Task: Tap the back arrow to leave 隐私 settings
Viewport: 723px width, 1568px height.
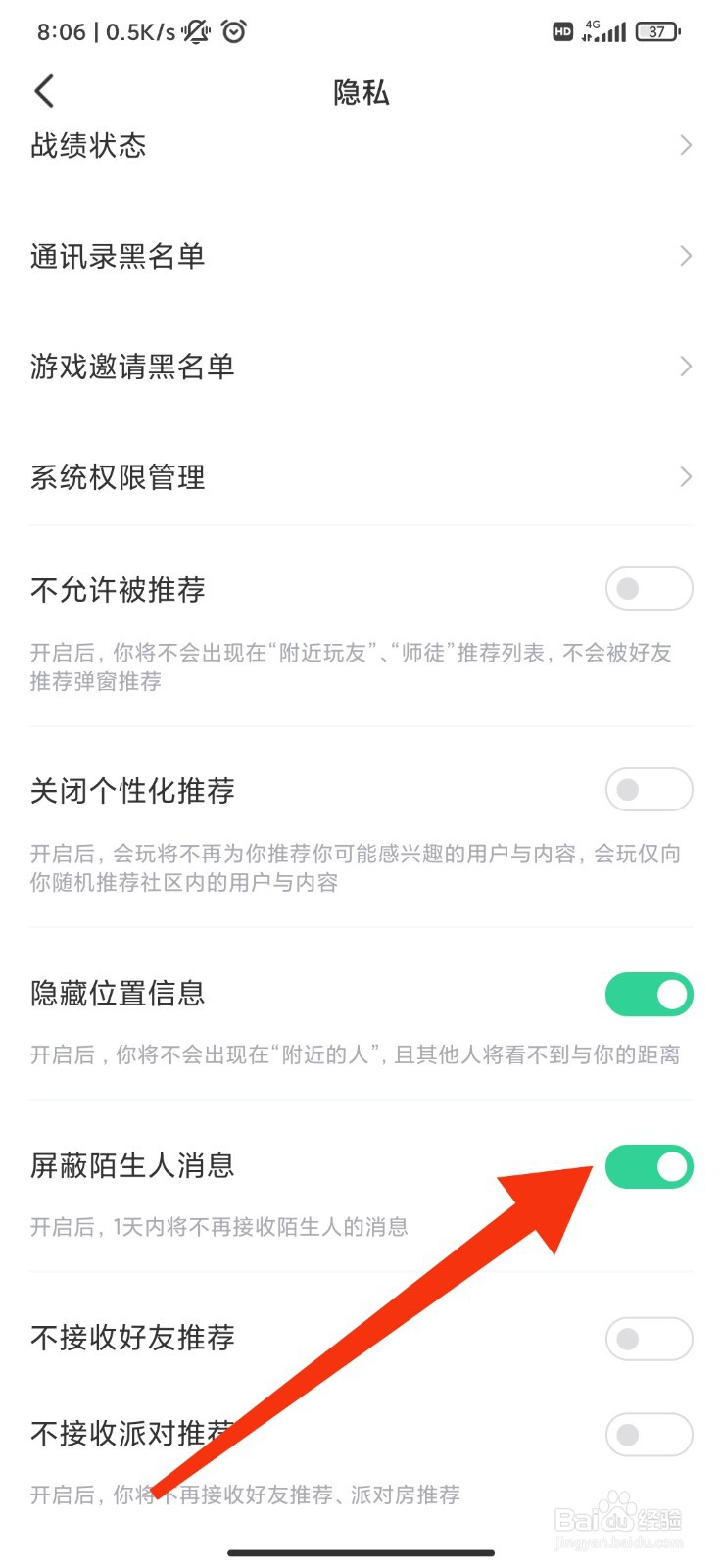Action: pyautogui.click(x=43, y=90)
